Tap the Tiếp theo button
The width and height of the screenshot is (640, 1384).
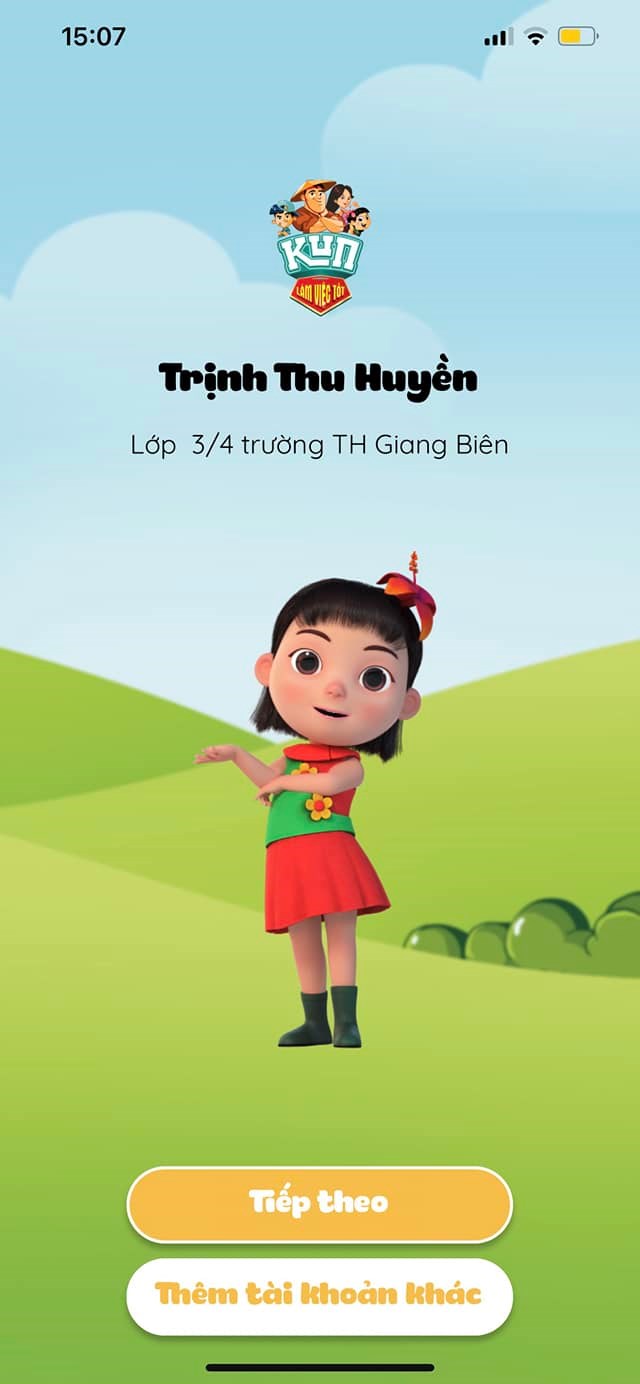319,1204
